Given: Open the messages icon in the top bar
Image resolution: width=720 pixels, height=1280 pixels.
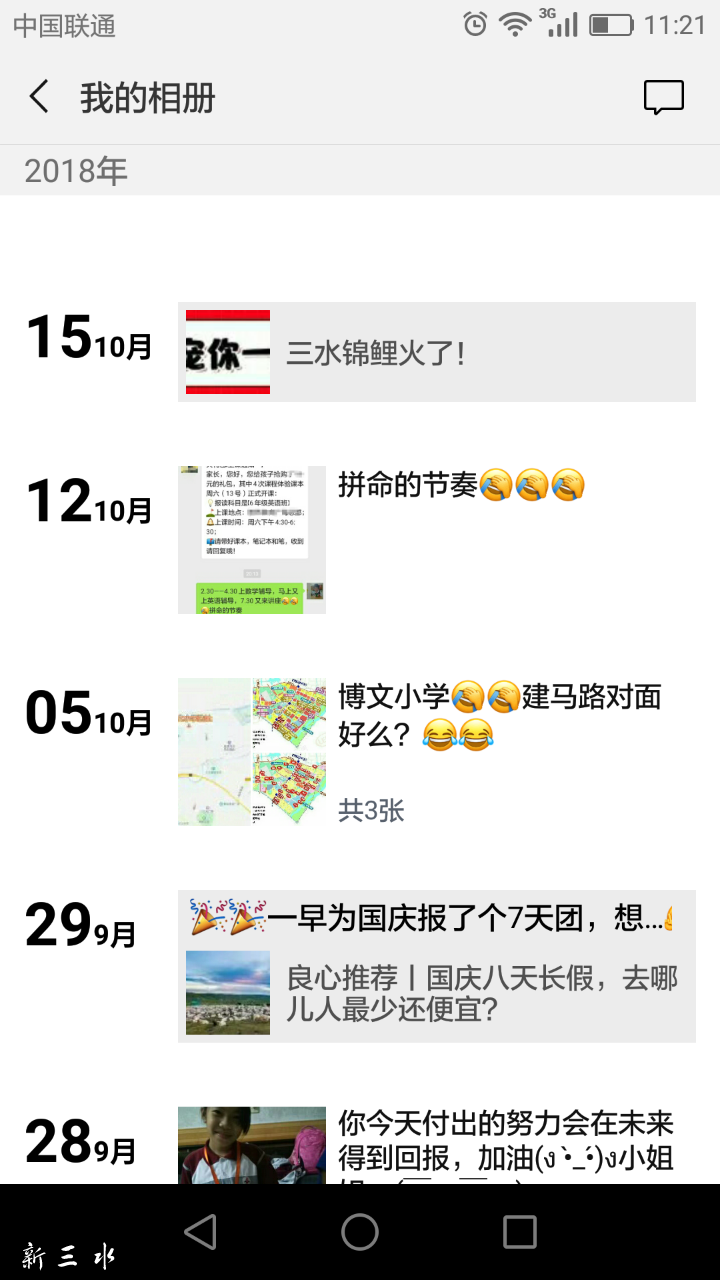Looking at the screenshot, I should coord(663,97).
